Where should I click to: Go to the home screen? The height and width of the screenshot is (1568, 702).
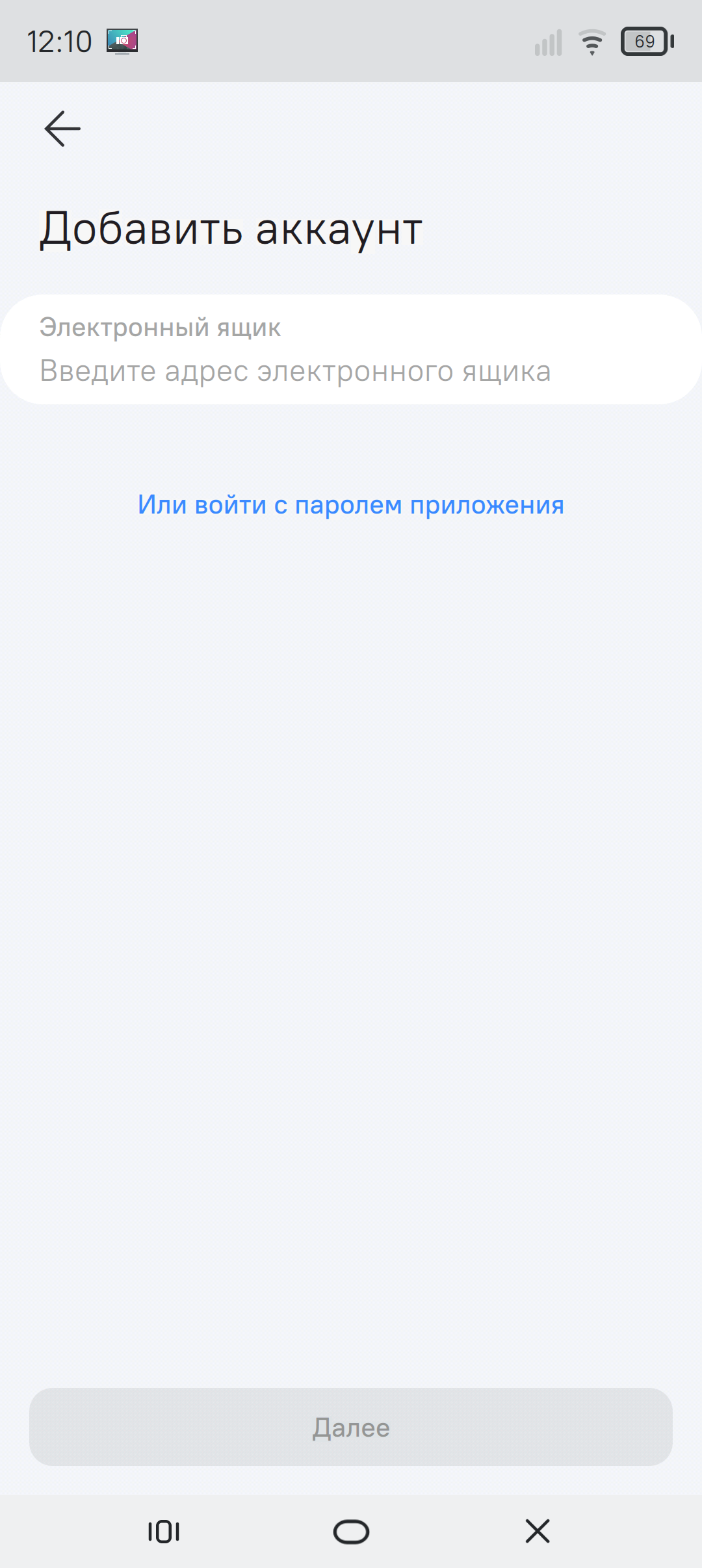351,1532
